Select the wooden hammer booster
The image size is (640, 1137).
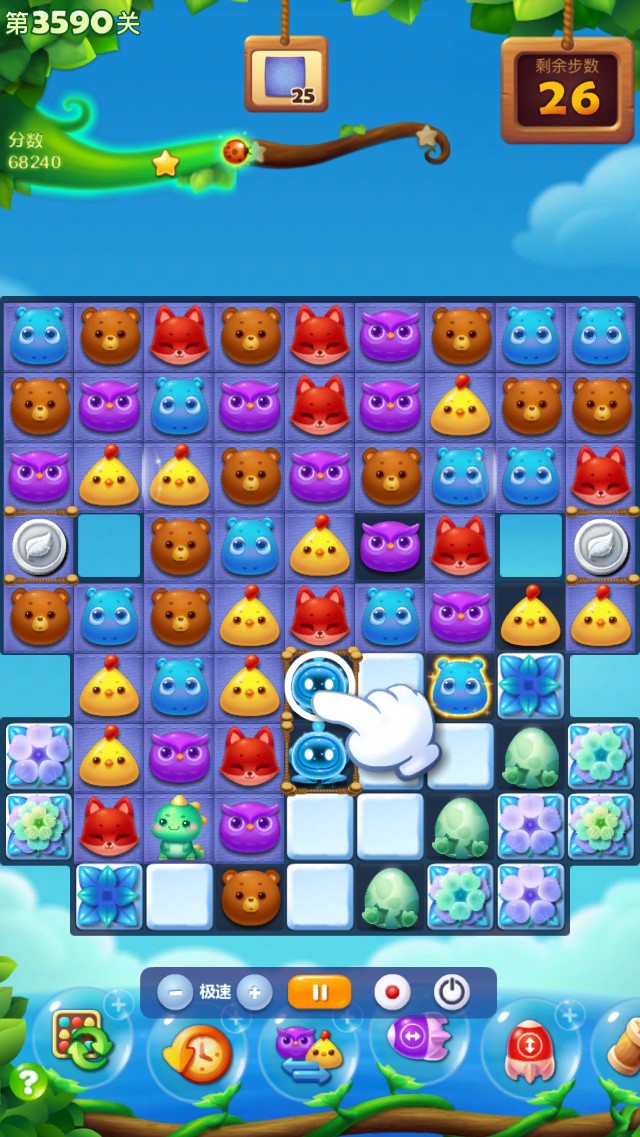622,1045
